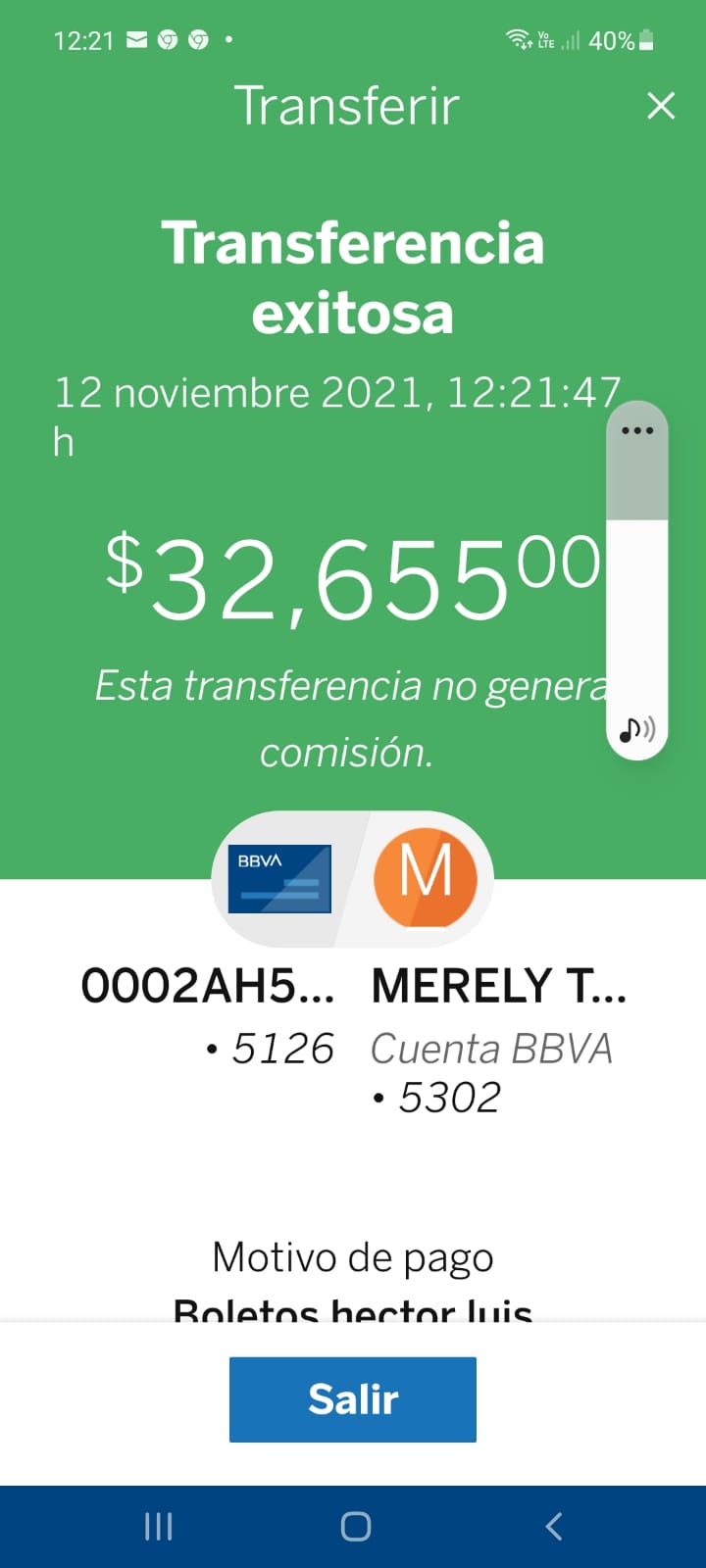Screen dimensions: 706x1568
Task: Open volume panel's three-dot options
Action: click(637, 431)
